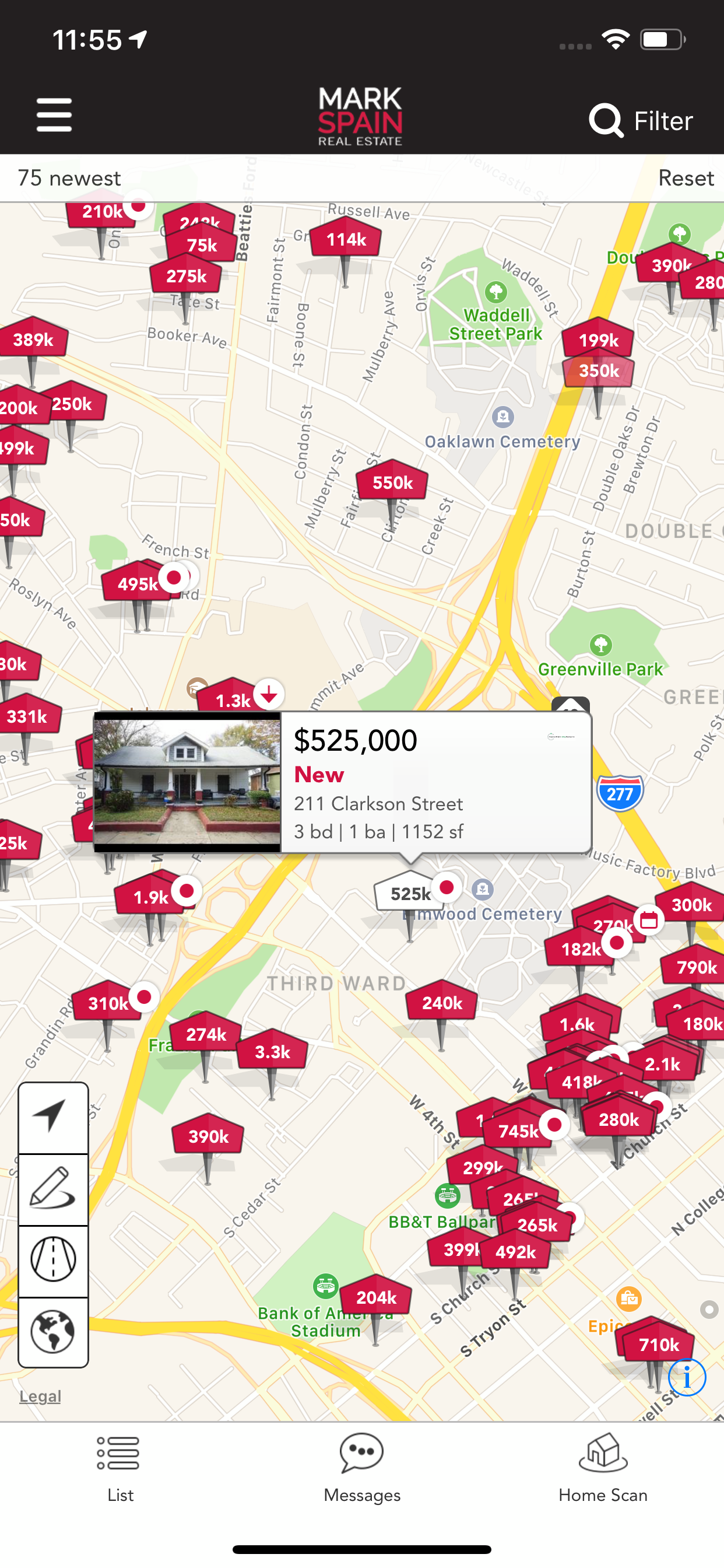724x1568 pixels.
Task: Select the 710k listing pin
Action: (x=658, y=1345)
